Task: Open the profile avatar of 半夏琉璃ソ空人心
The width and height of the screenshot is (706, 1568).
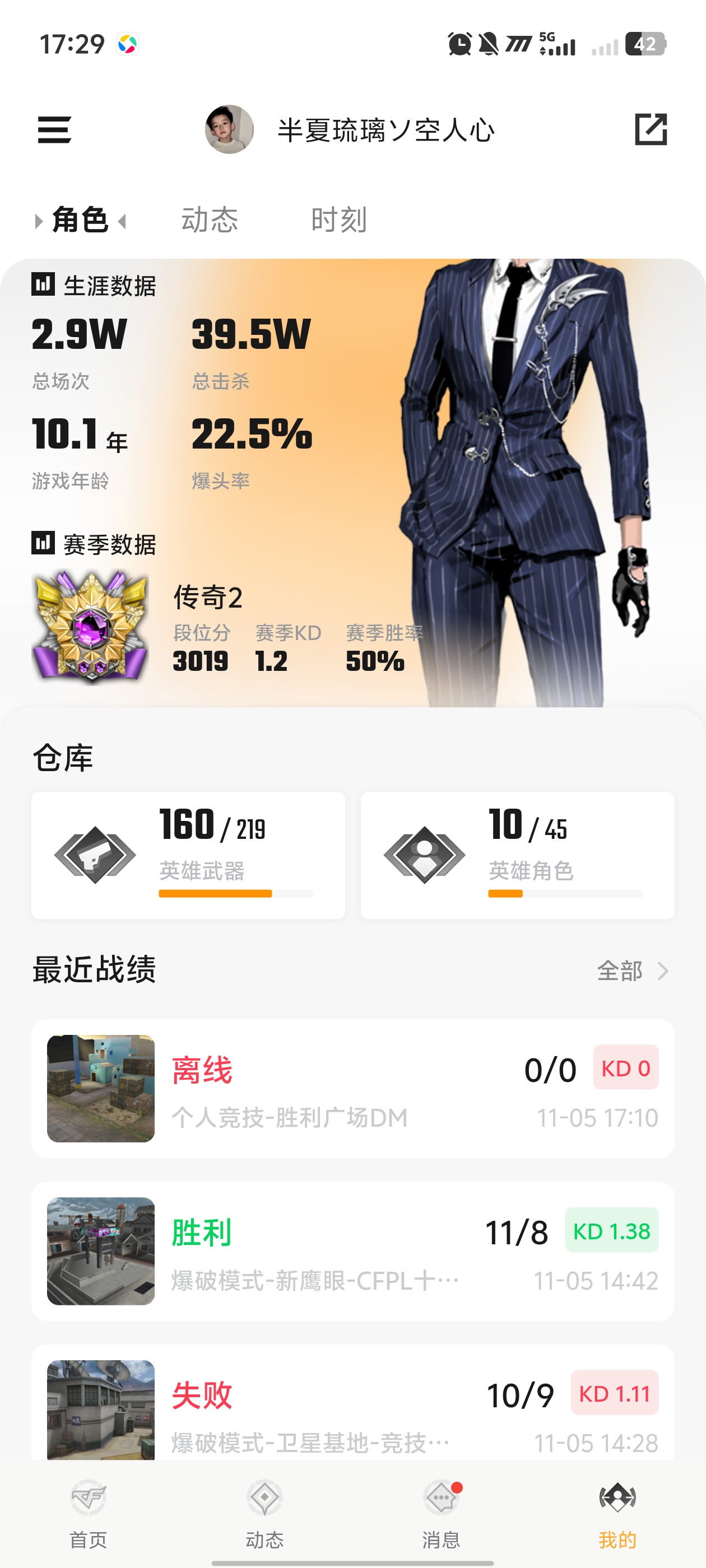Action: point(229,130)
